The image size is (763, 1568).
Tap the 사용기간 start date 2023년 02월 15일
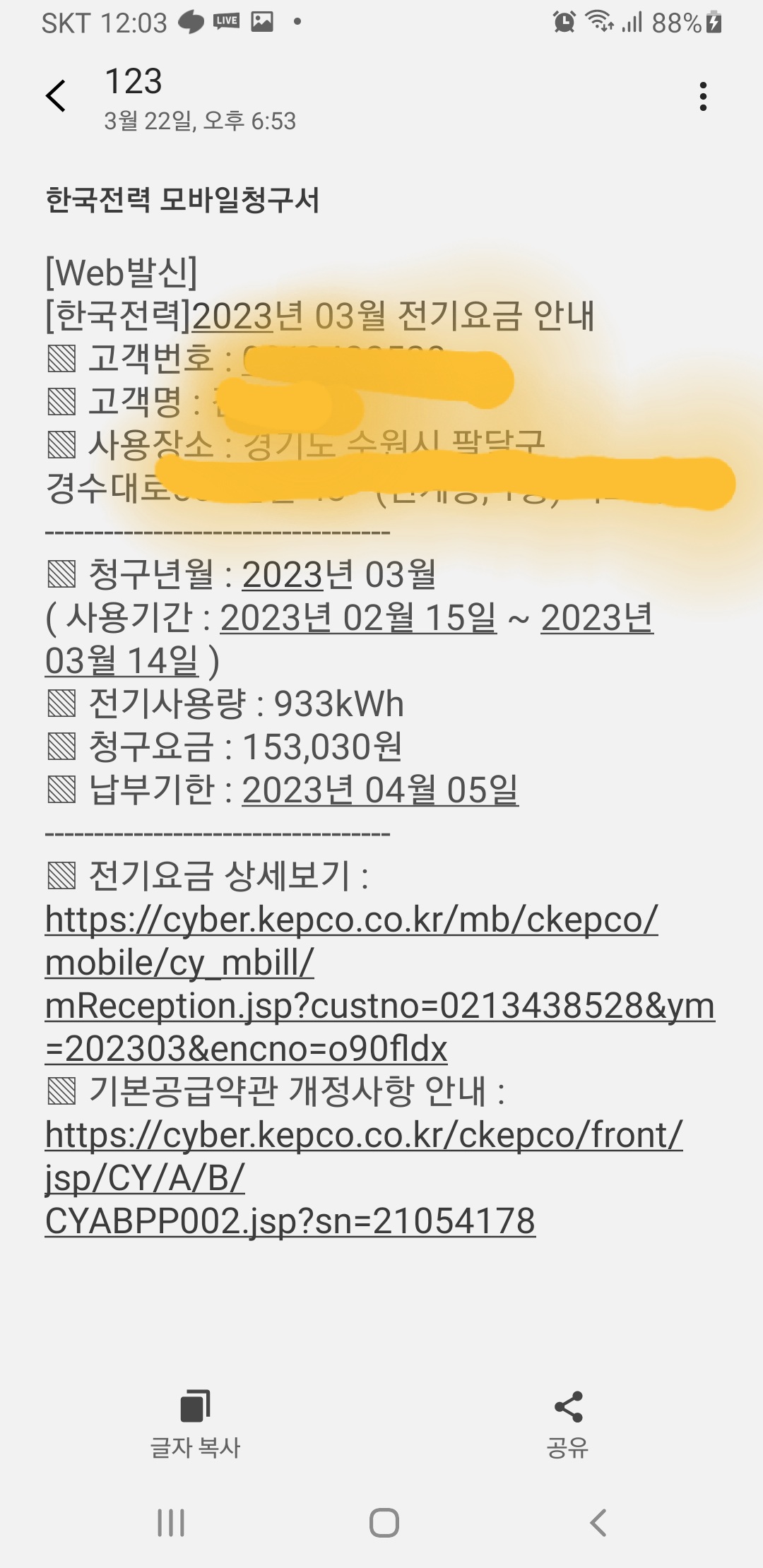pyautogui.click(x=358, y=617)
